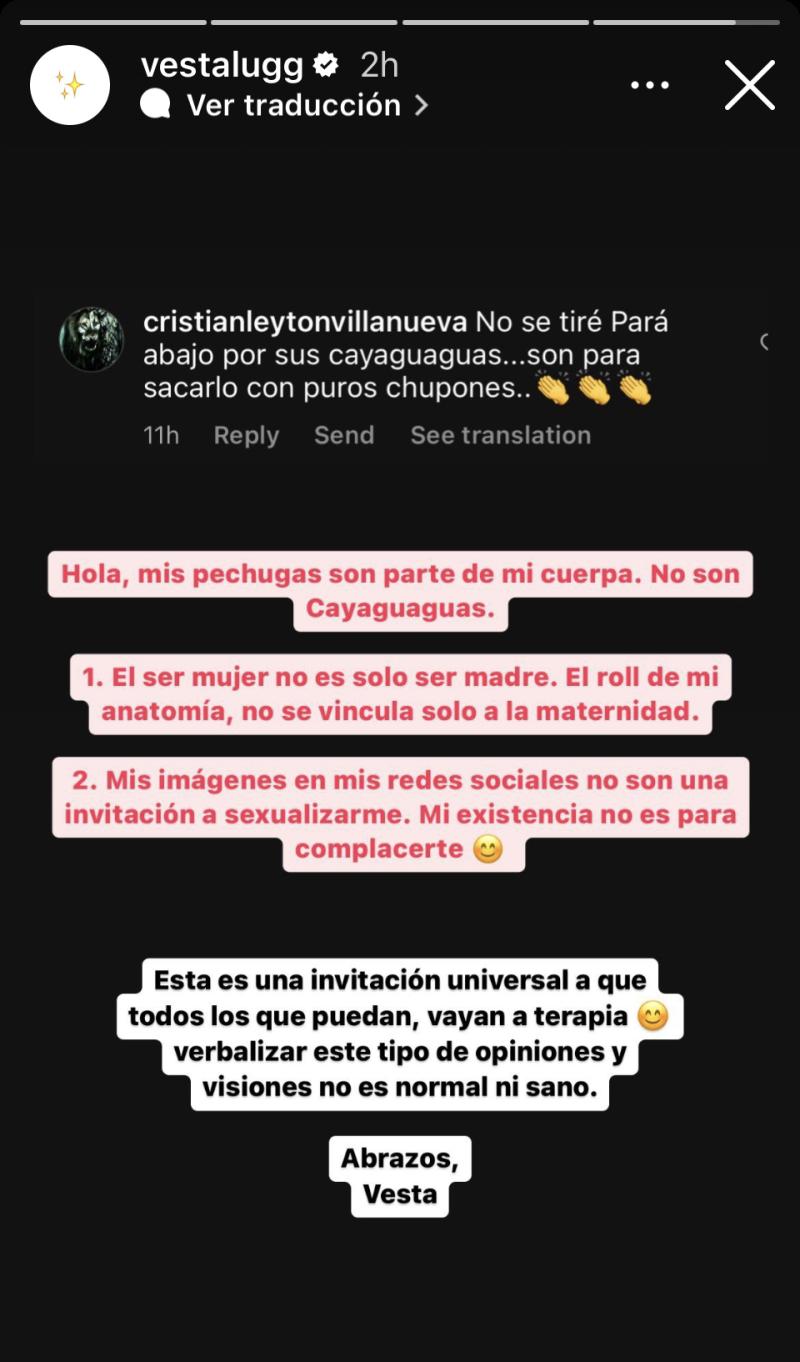
Task: Click Reply under the comment
Action: (245, 435)
